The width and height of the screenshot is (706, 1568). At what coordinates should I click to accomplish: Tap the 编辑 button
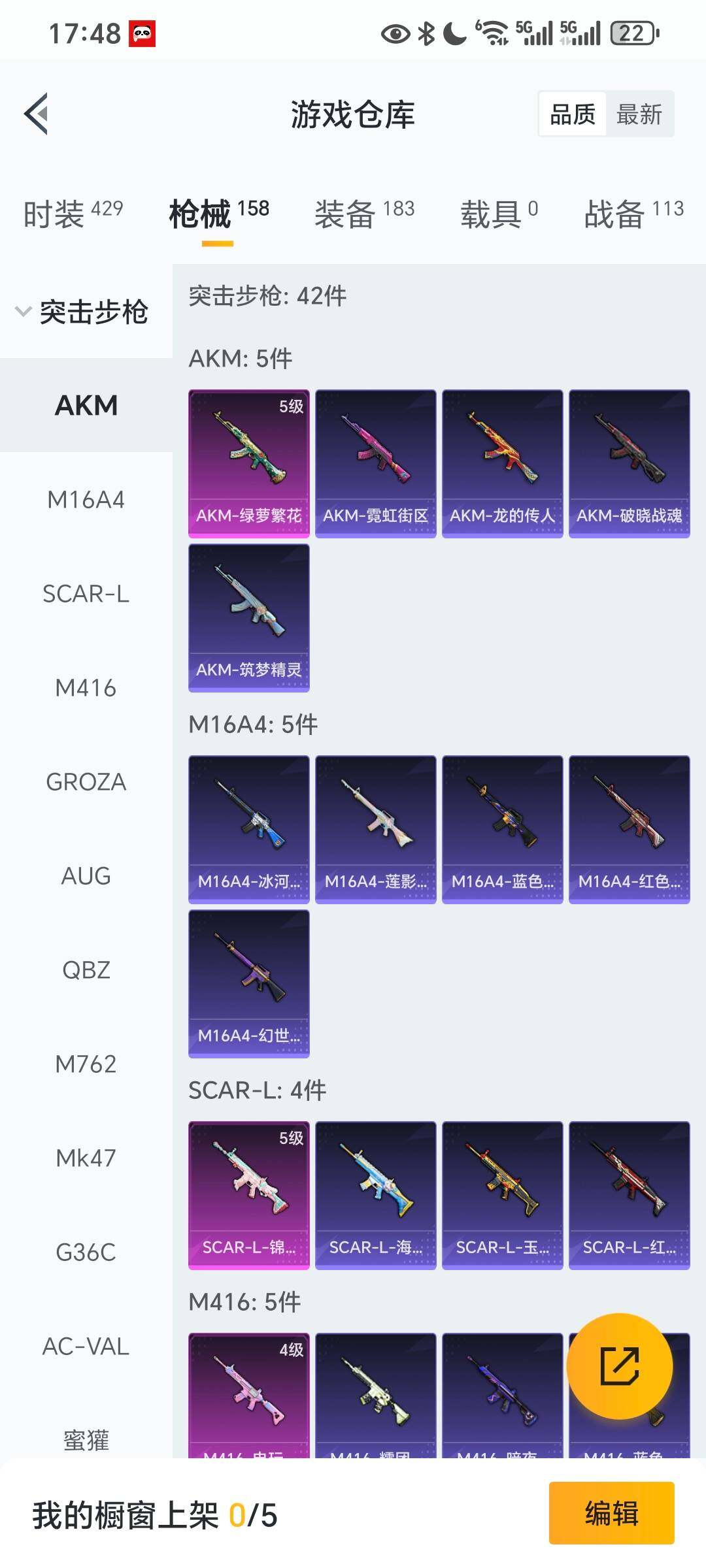(611, 1513)
